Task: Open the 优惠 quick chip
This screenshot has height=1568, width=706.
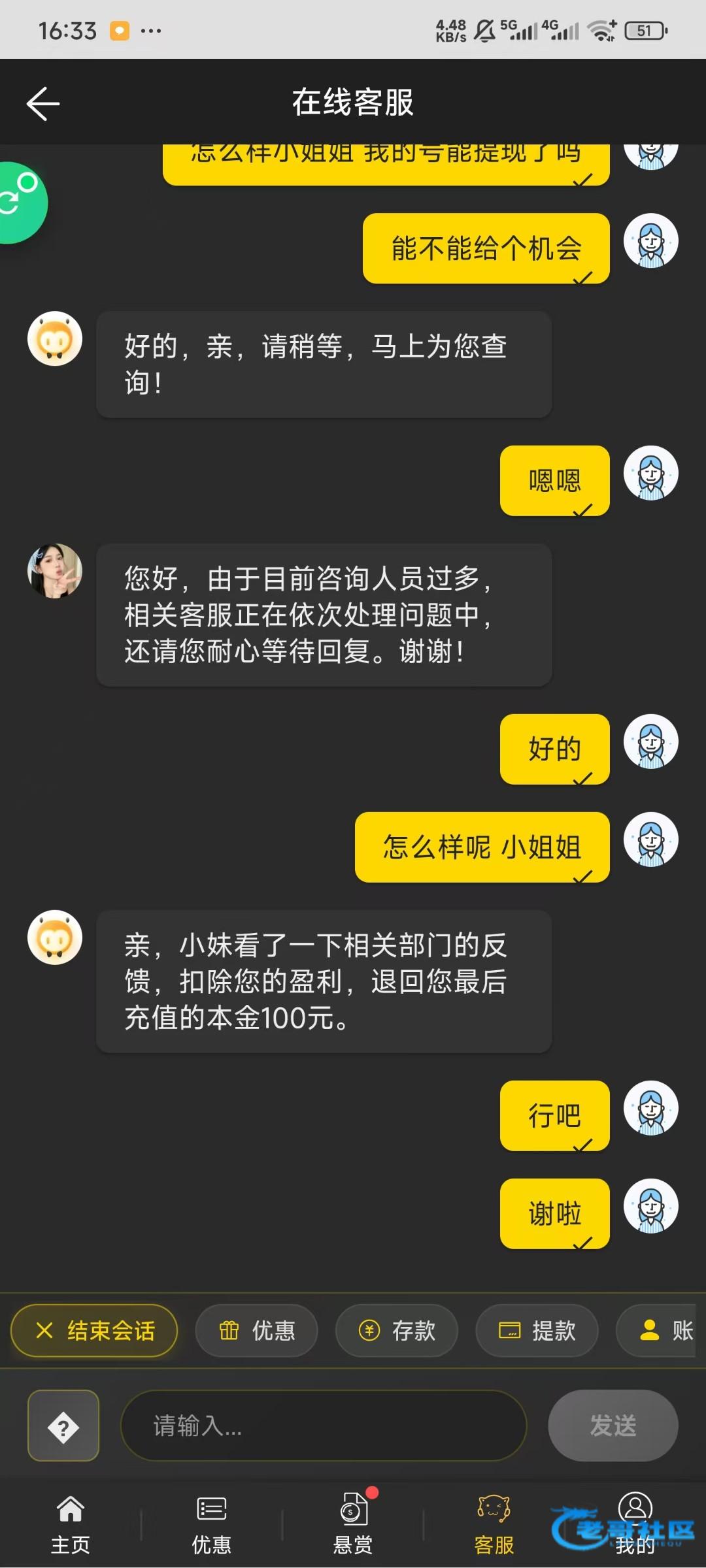Action: pos(256,1330)
